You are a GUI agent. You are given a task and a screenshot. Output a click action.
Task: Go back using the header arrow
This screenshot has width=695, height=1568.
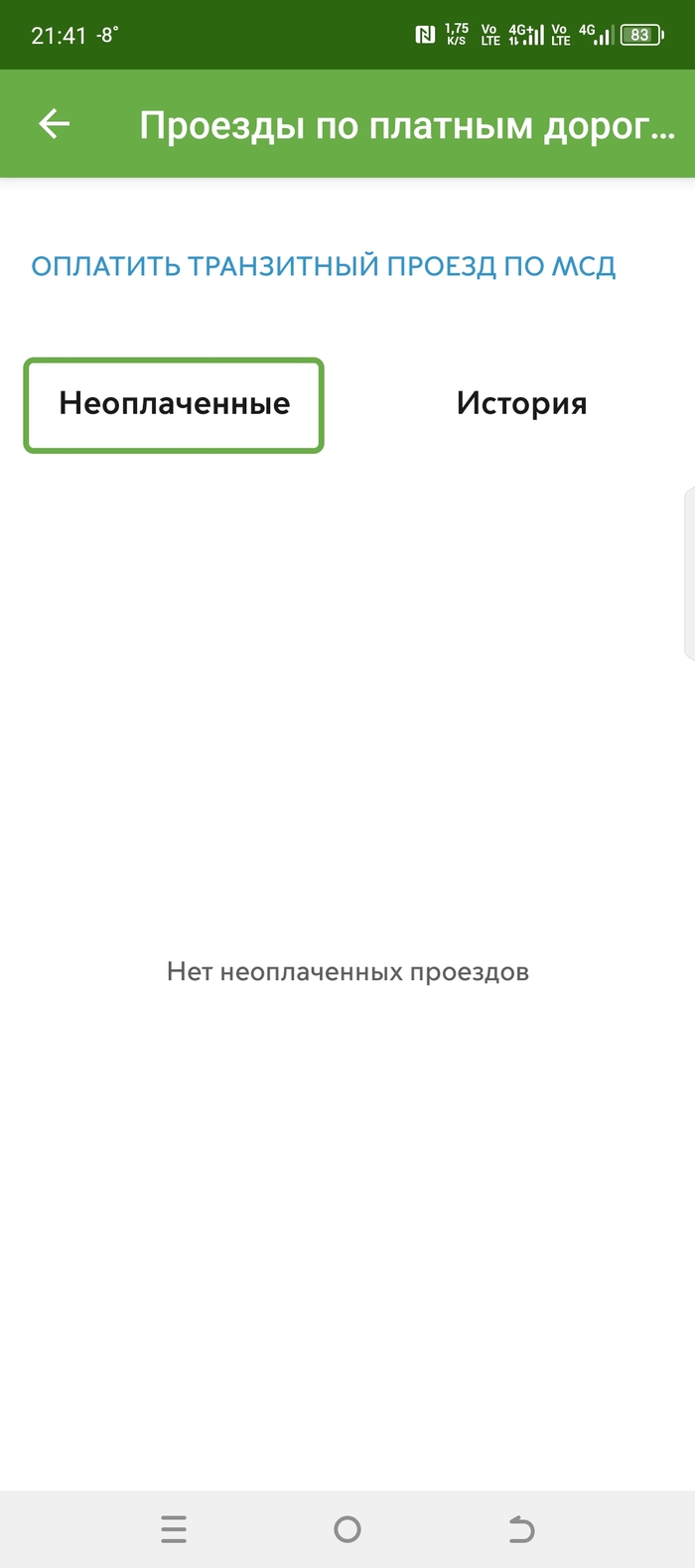coord(54,124)
